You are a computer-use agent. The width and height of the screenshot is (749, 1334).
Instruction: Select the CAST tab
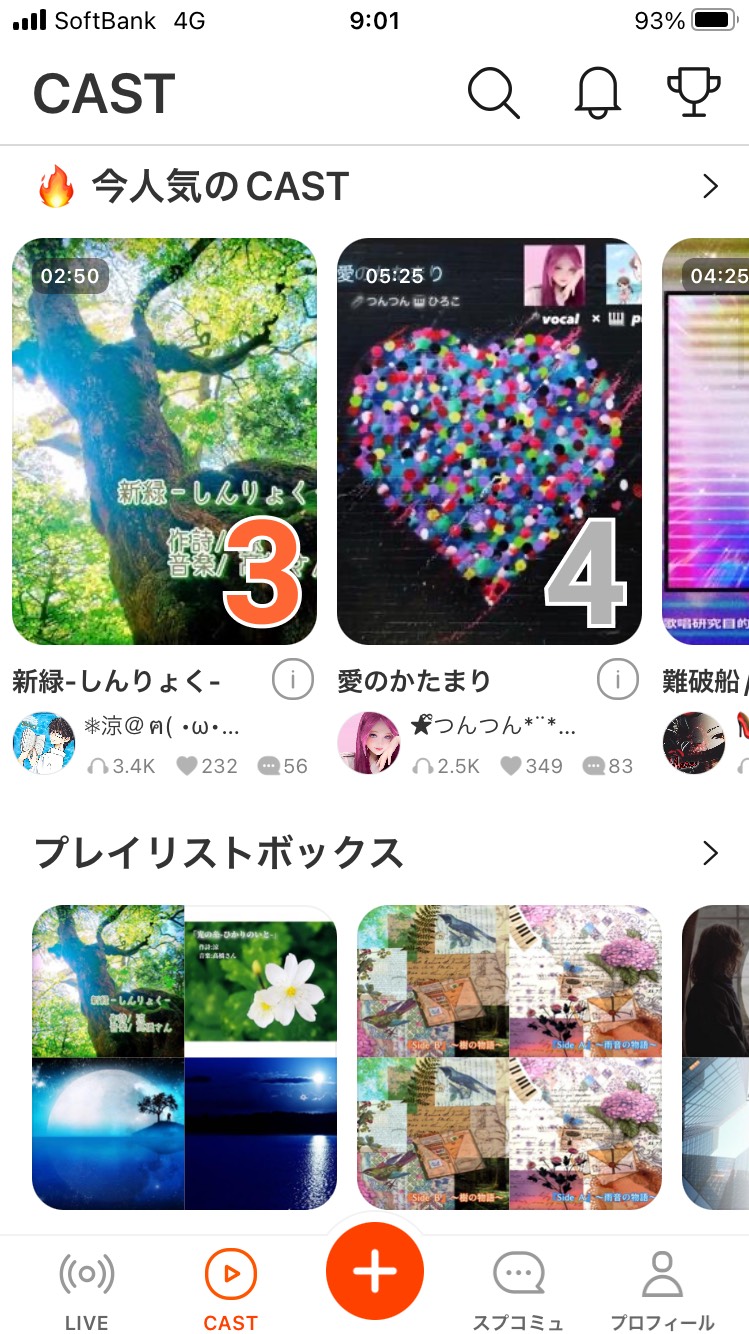coord(231,1290)
